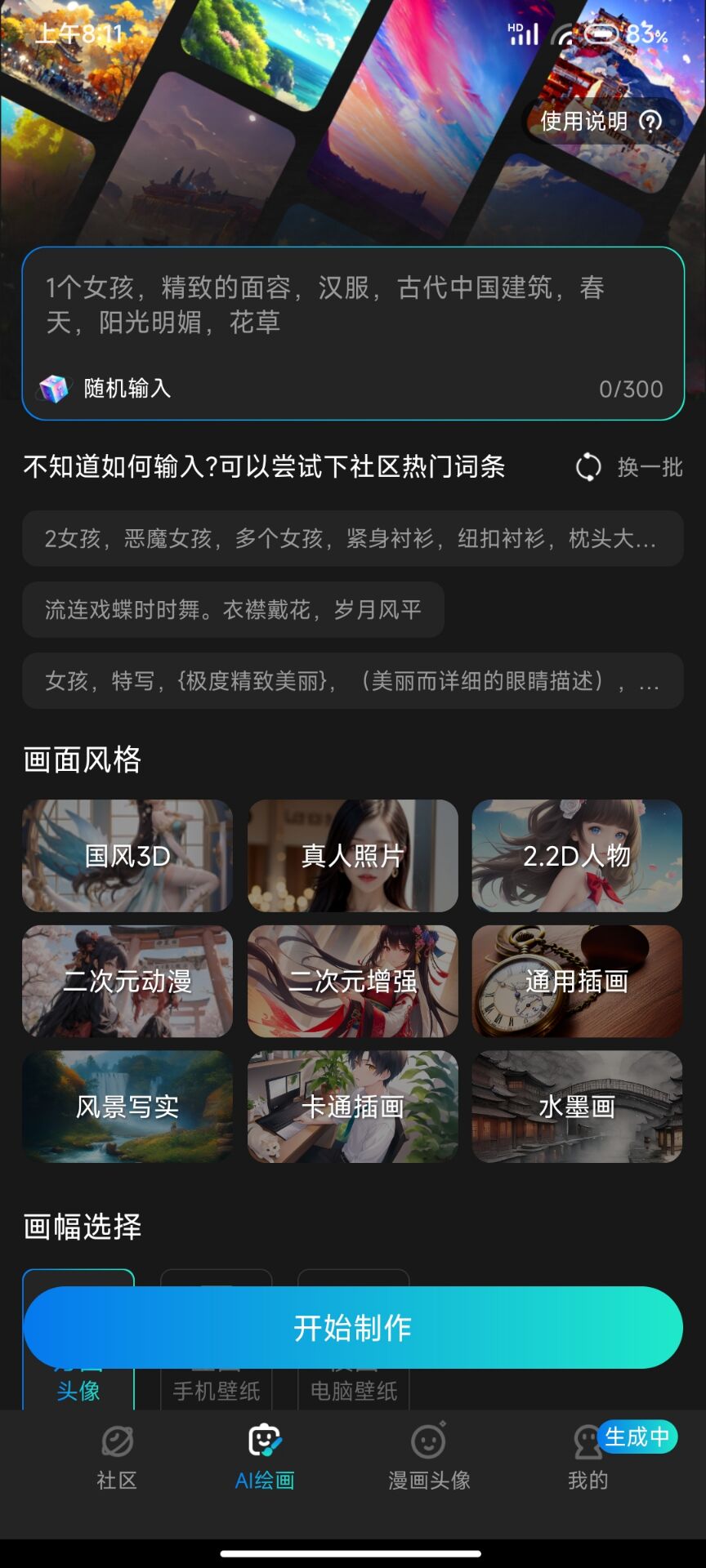The height and width of the screenshot is (1568, 706).
Task: Use the 流连戏蝶时时舞 prompt suggestion
Action: pyautogui.click(x=233, y=610)
